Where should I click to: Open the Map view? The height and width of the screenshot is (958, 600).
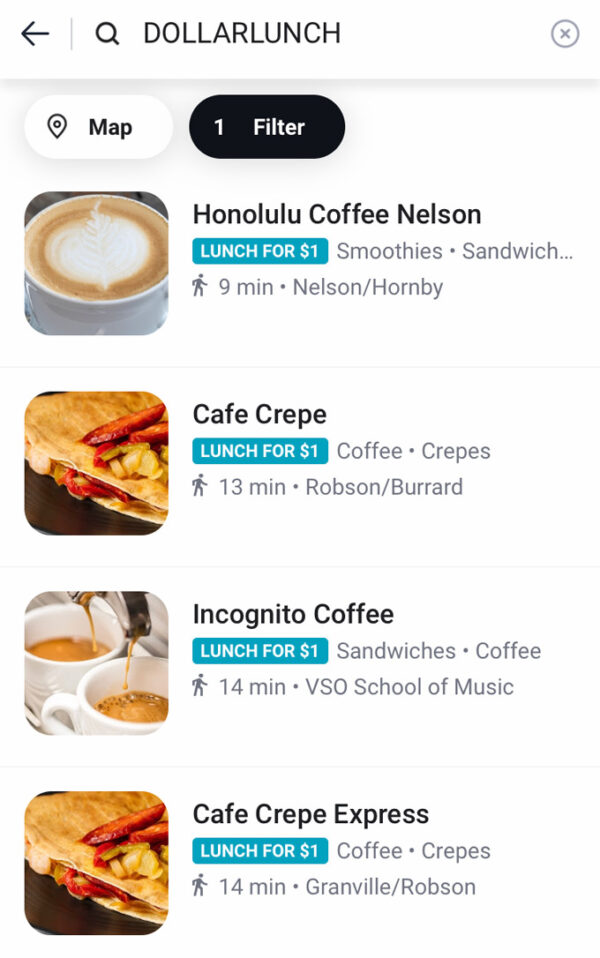tap(98, 127)
